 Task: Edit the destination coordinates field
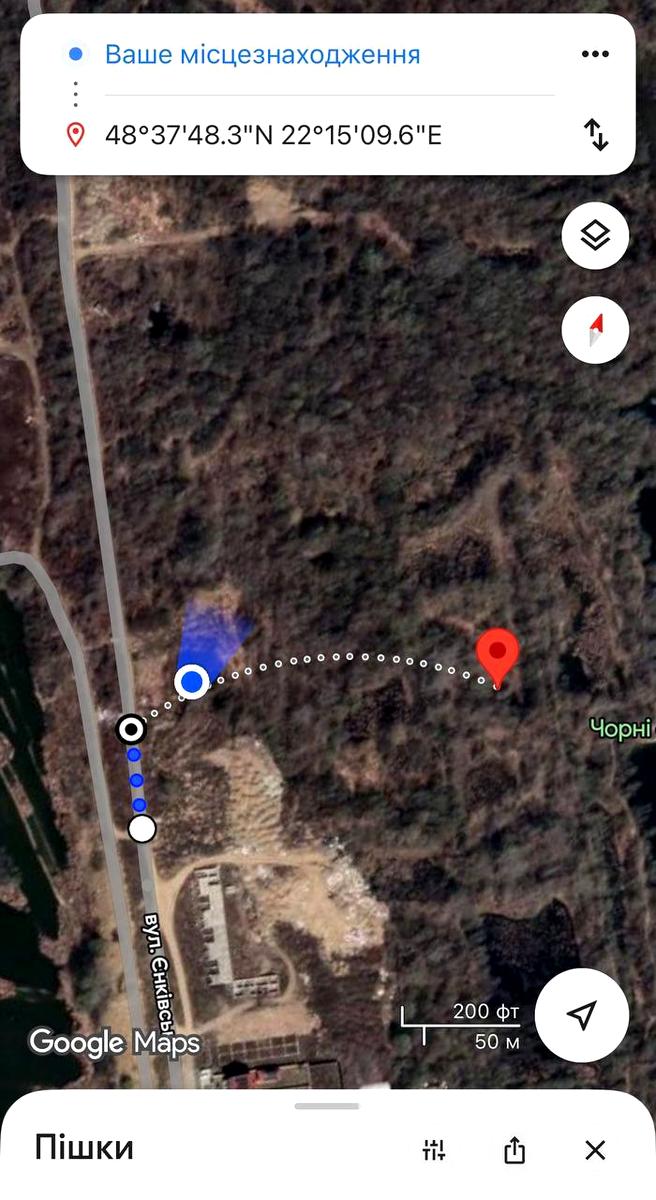(x=272, y=134)
